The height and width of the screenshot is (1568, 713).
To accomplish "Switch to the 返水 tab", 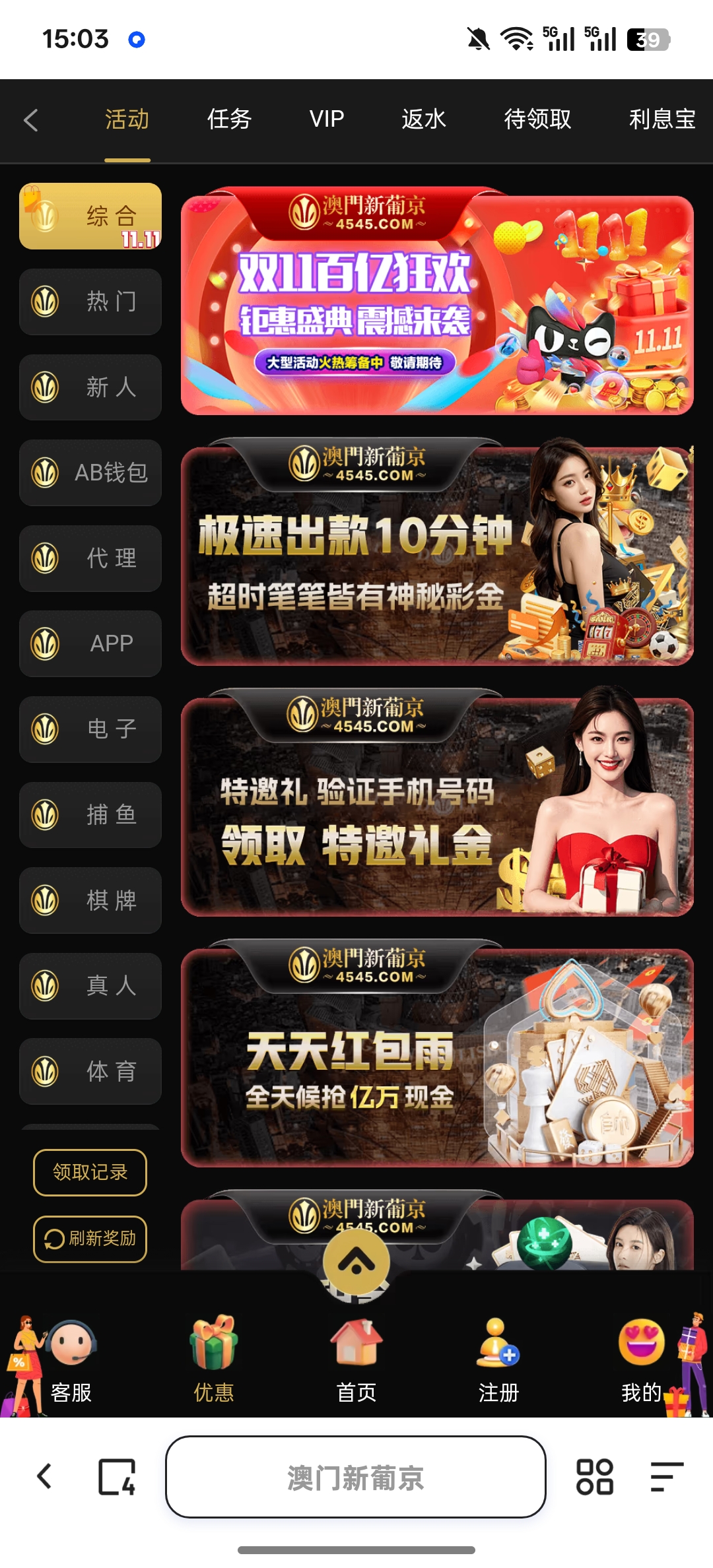I will pos(424,119).
